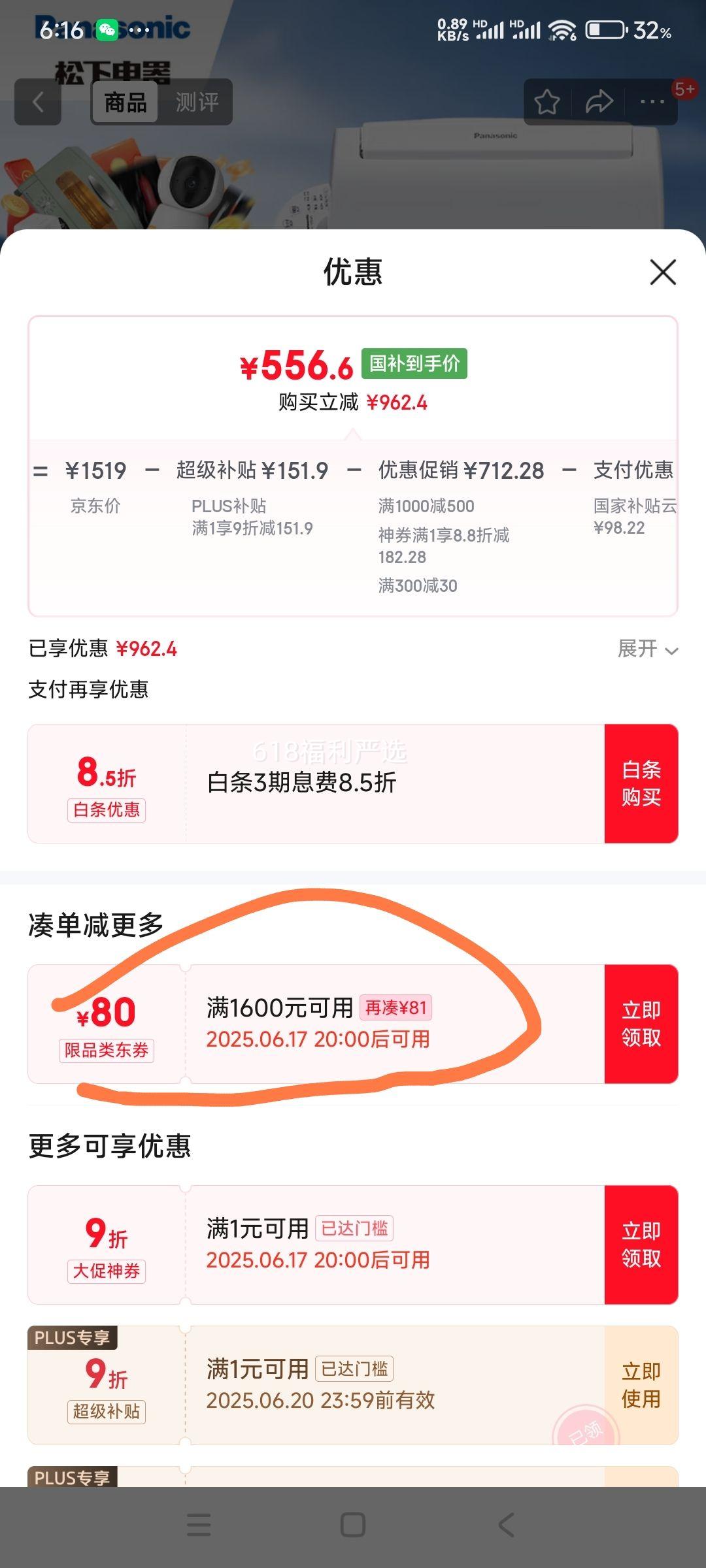This screenshot has height=1568, width=706.
Task: Favorite this product with the star icon
Action: [x=547, y=102]
